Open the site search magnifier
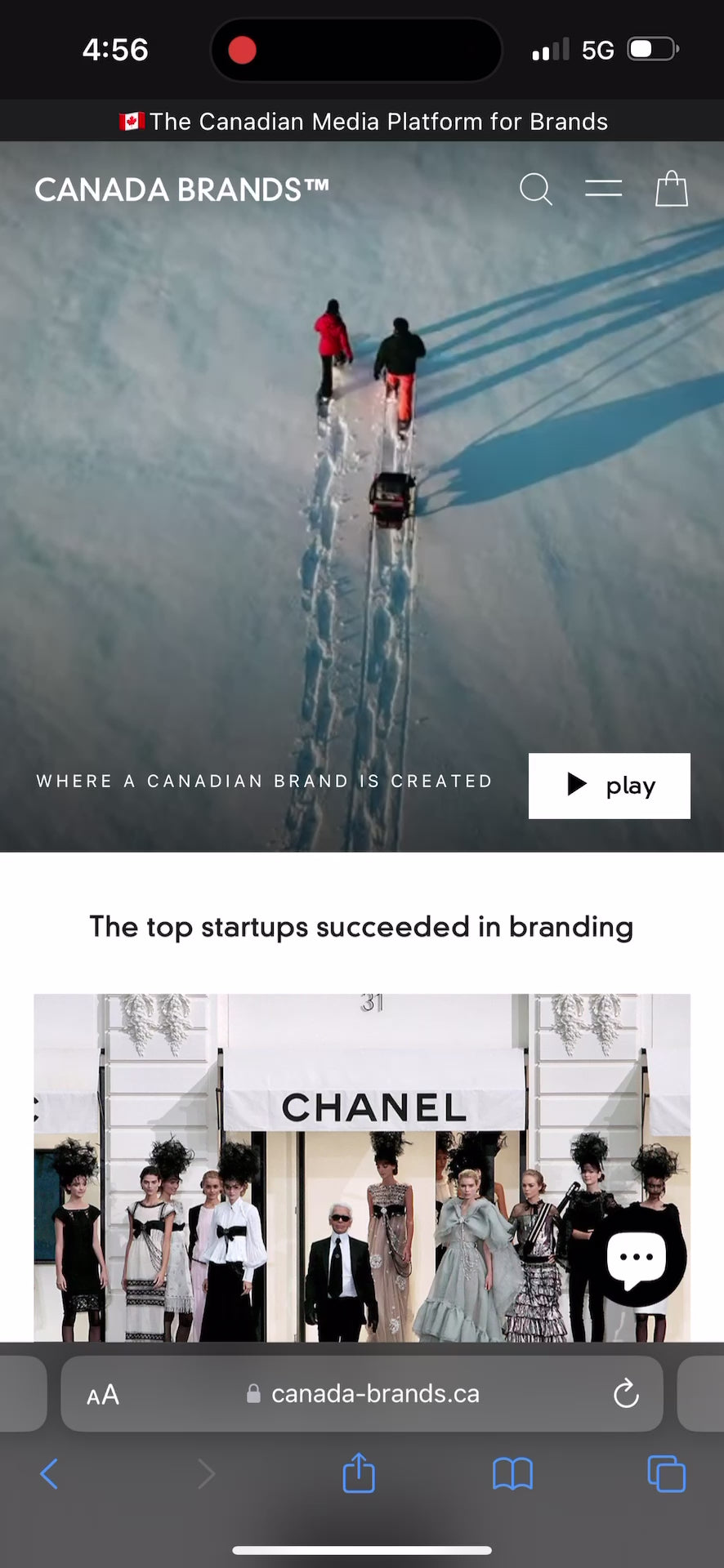The width and height of the screenshot is (724, 1568). (x=536, y=189)
